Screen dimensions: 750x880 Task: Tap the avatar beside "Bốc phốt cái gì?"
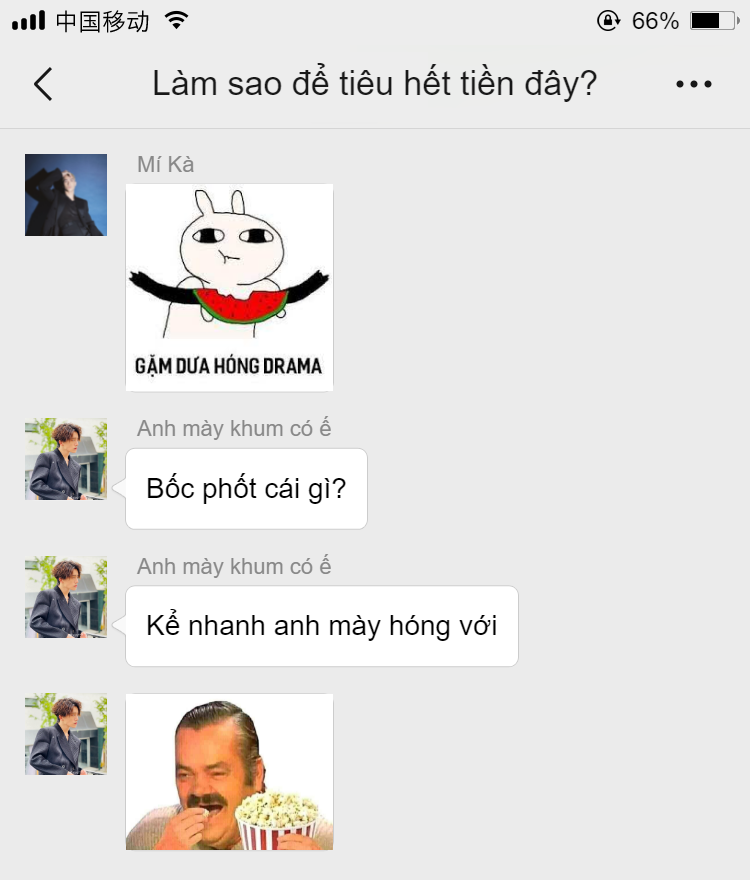click(x=66, y=459)
